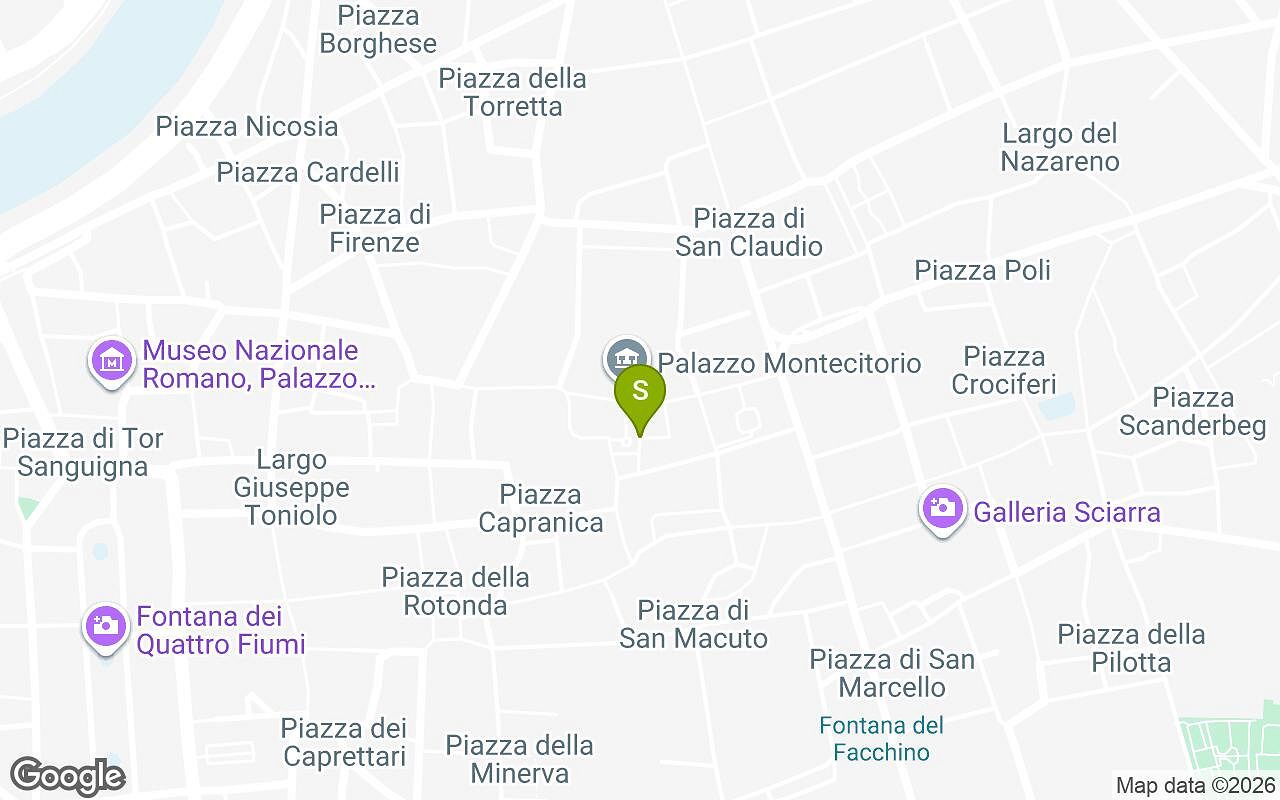Tap the green S marker pin
The width and height of the screenshot is (1280, 800).
click(640, 394)
